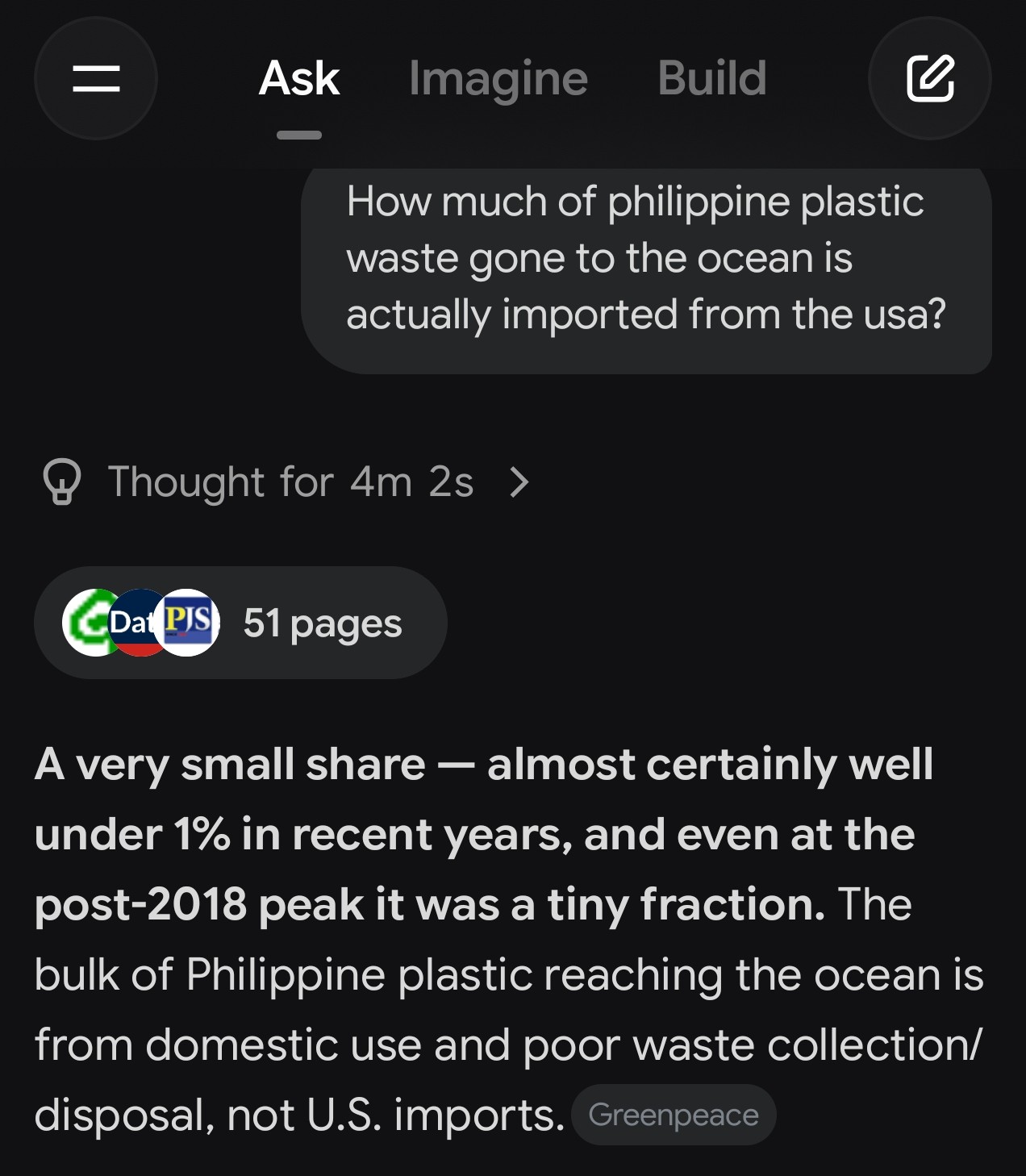1026x1176 pixels.
Task: Open the side menu button
Action: pyautogui.click(x=96, y=78)
